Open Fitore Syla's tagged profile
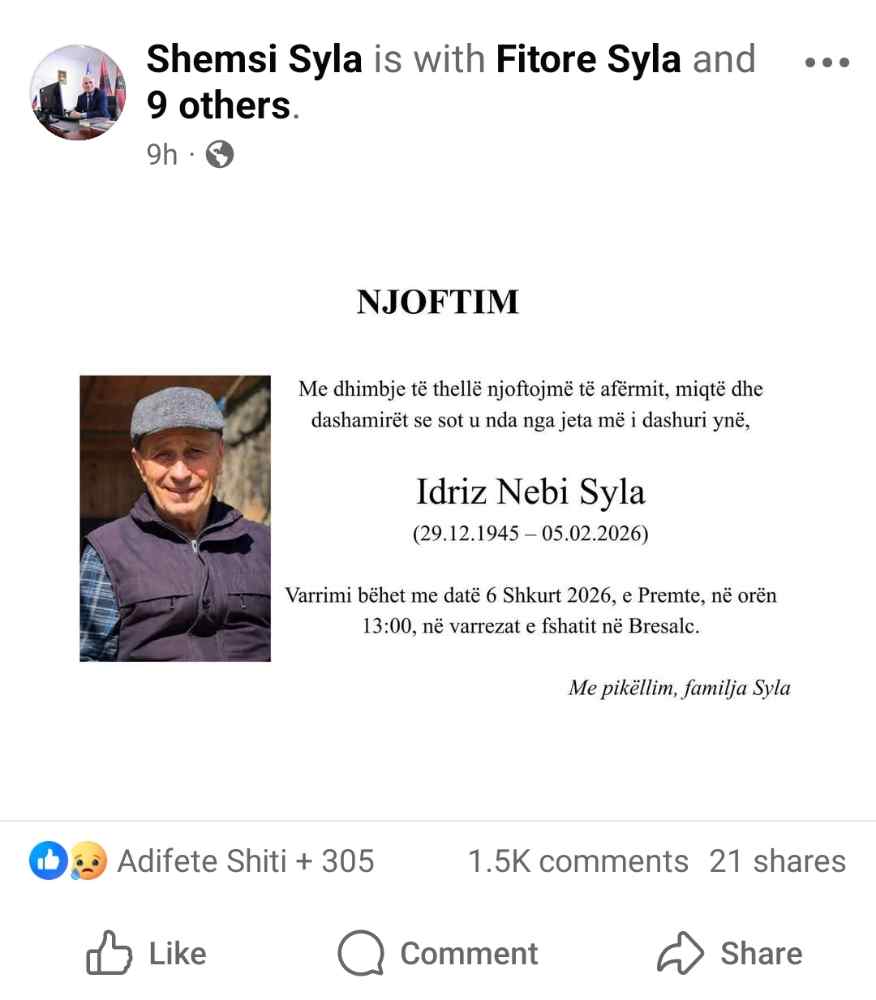 point(588,59)
